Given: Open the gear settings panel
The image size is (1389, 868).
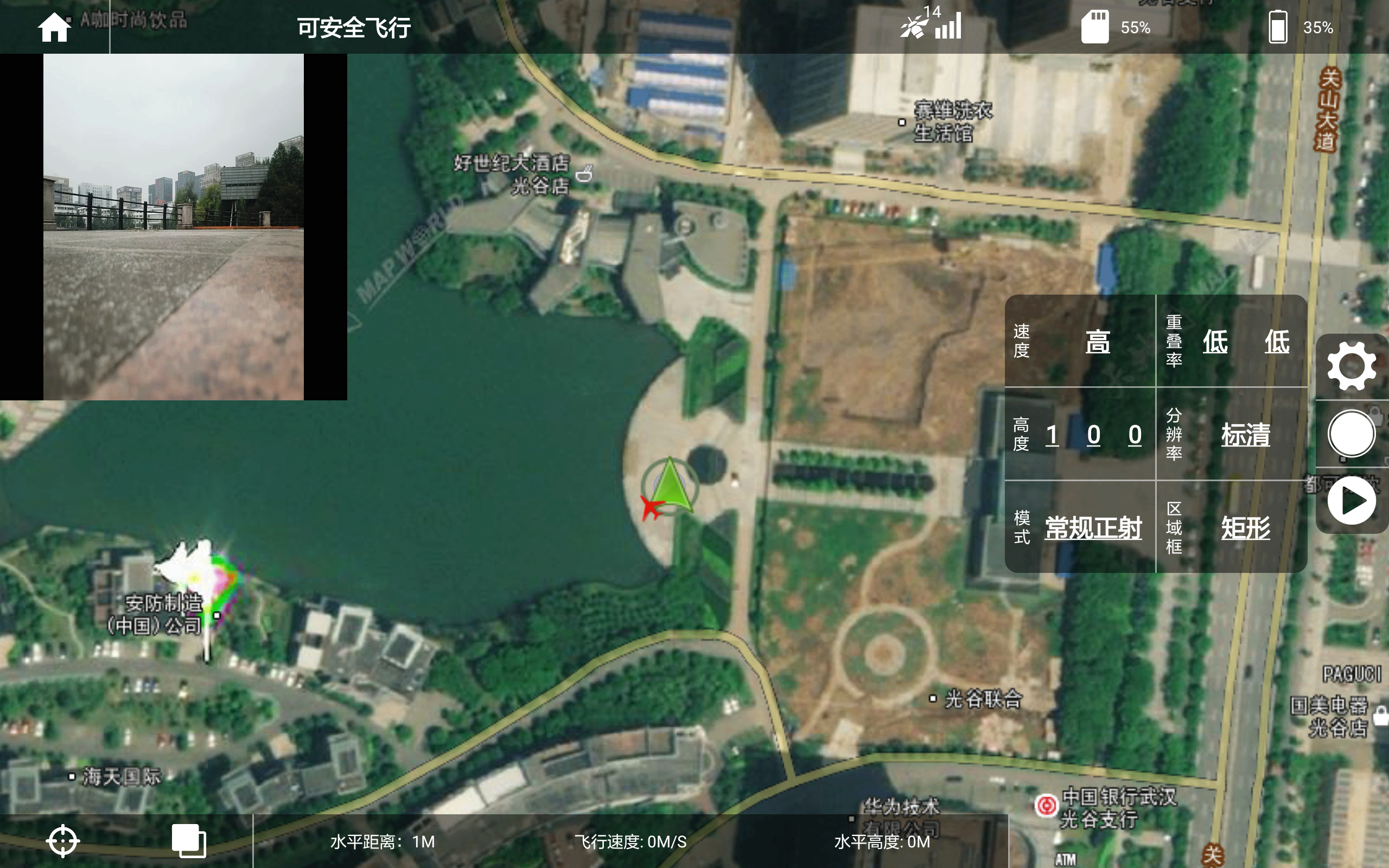Looking at the screenshot, I should (1351, 366).
